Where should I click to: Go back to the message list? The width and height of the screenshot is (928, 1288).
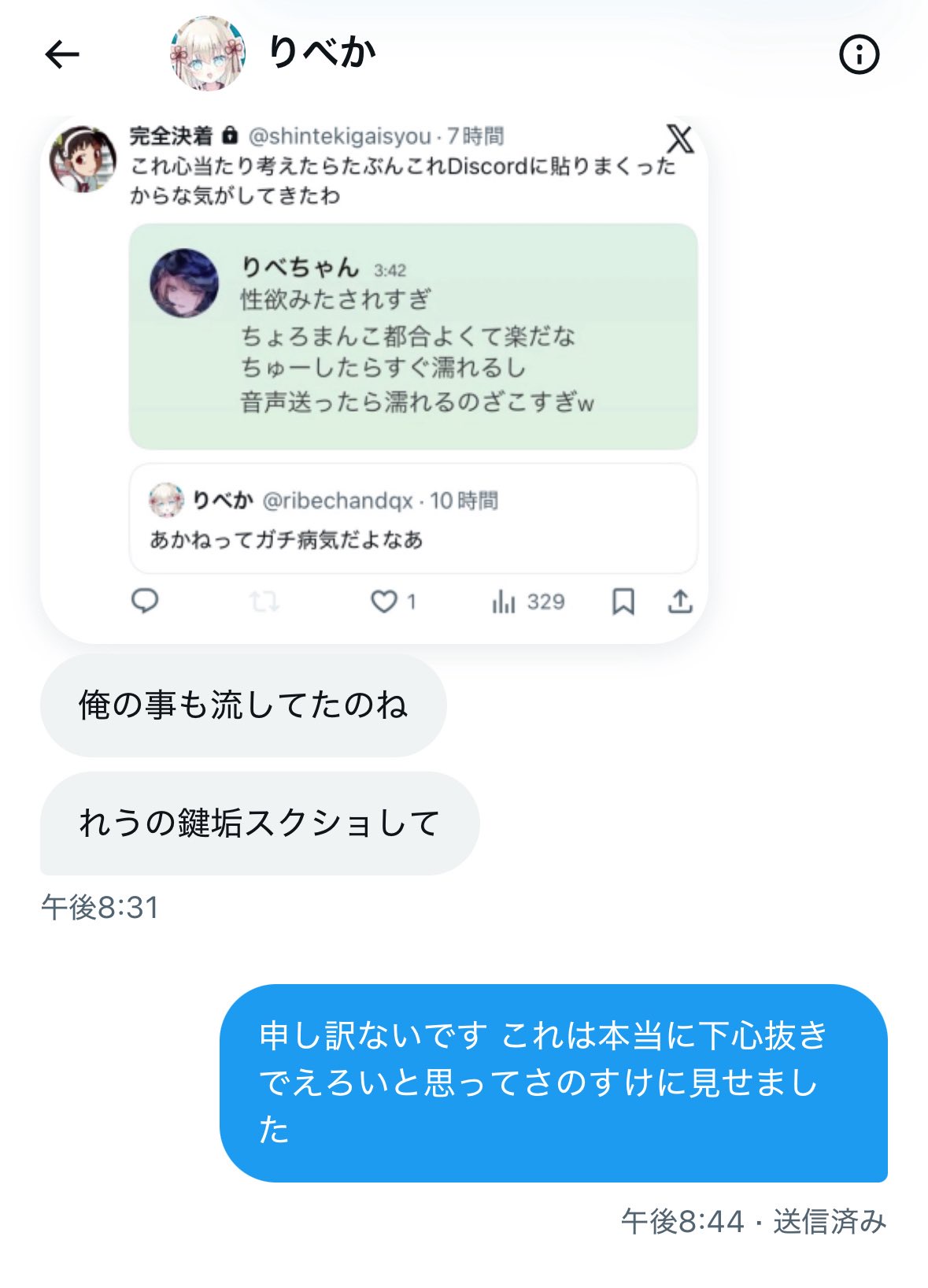pos(62,54)
